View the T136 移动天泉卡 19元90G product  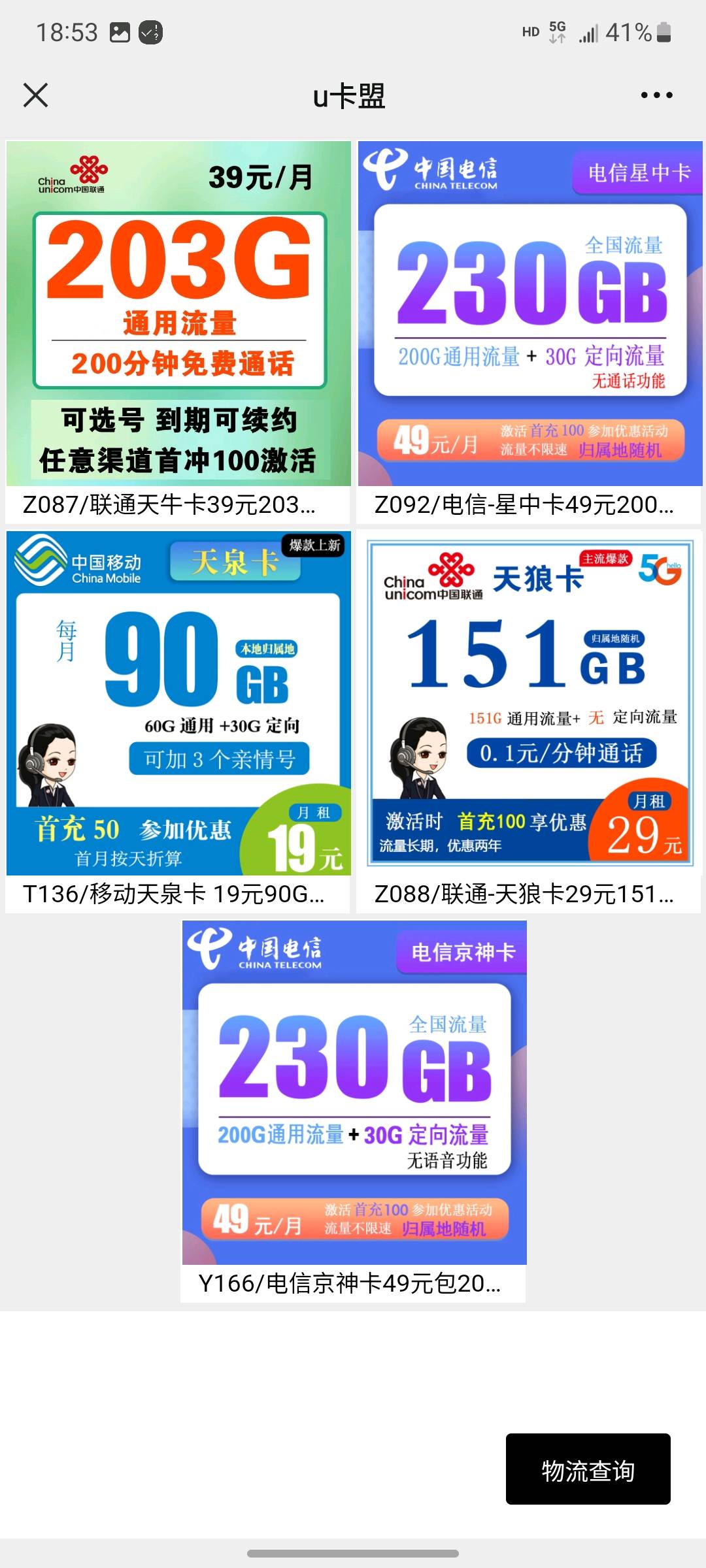(x=178, y=721)
